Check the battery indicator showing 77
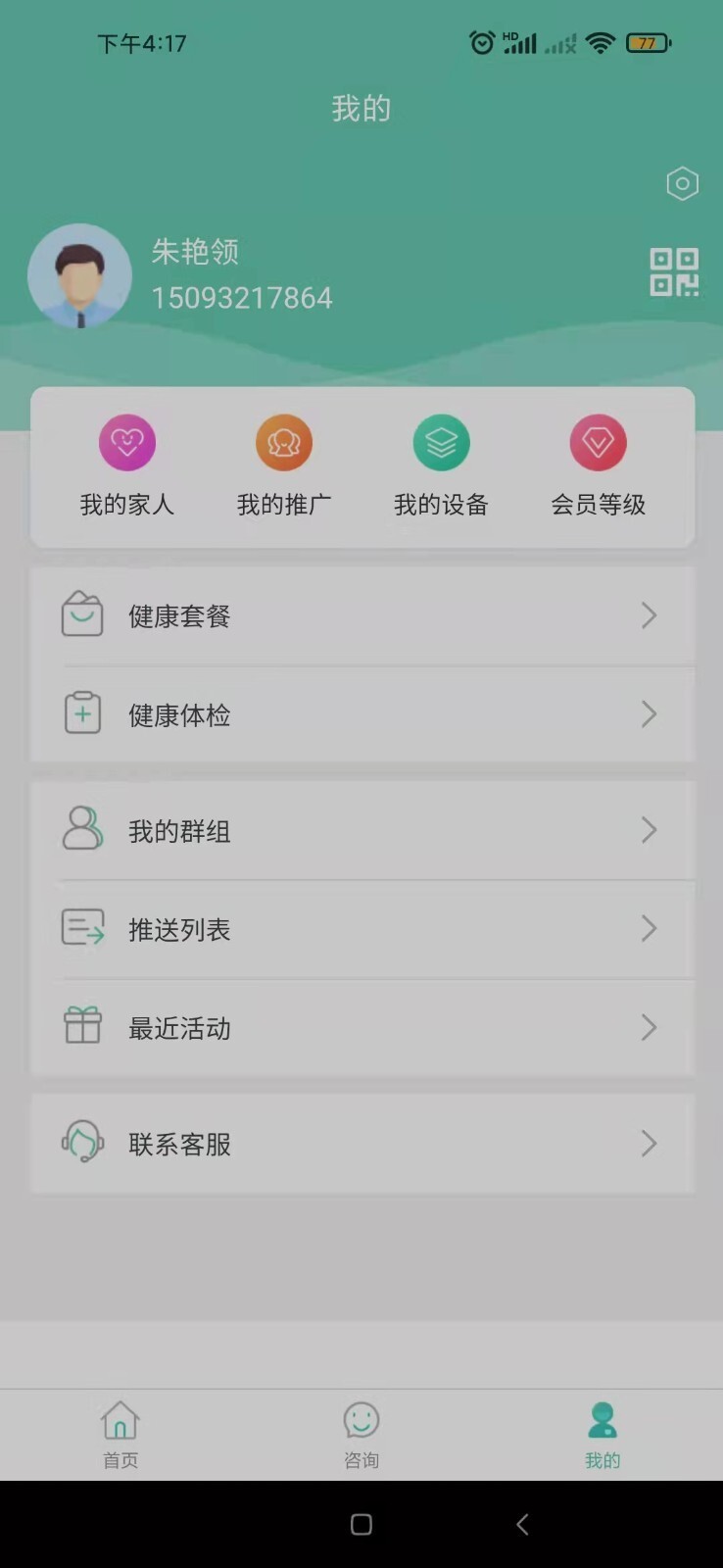 (650, 43)
